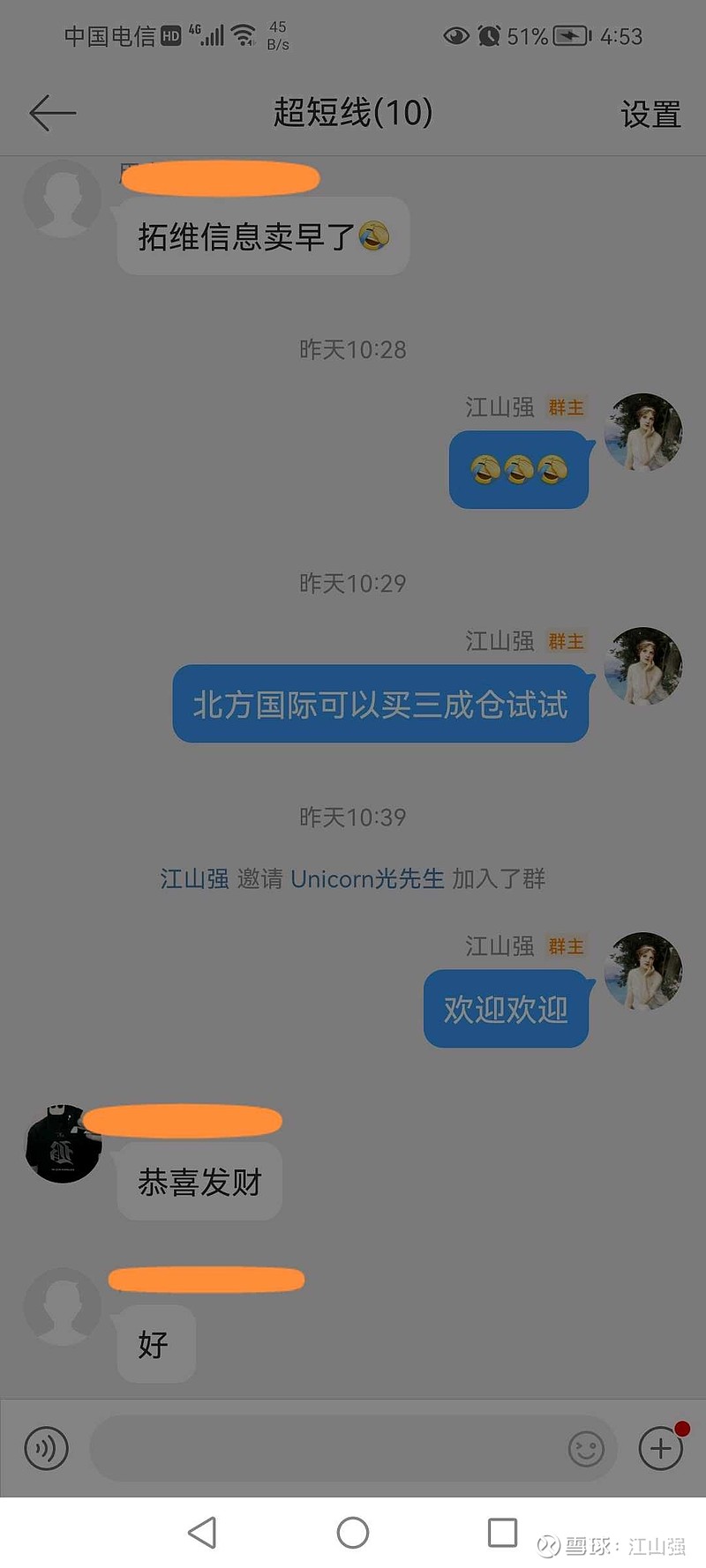Image resolution: width=706 pixels, height=1568 pixels.
Task: Tap 江山强's name in the invite notice
Action: (194, 879)
